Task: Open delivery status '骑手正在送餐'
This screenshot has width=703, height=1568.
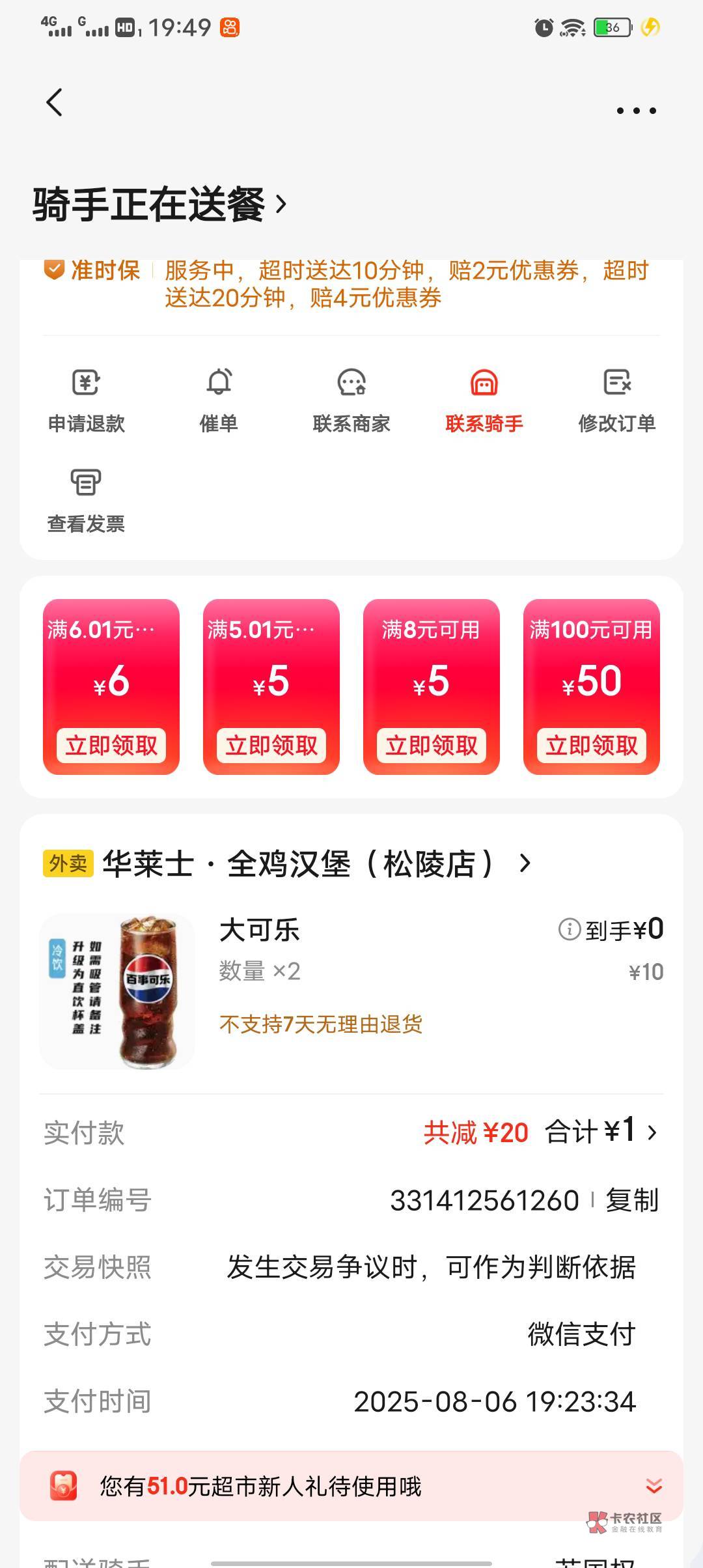Action: [x=159, y=204]
